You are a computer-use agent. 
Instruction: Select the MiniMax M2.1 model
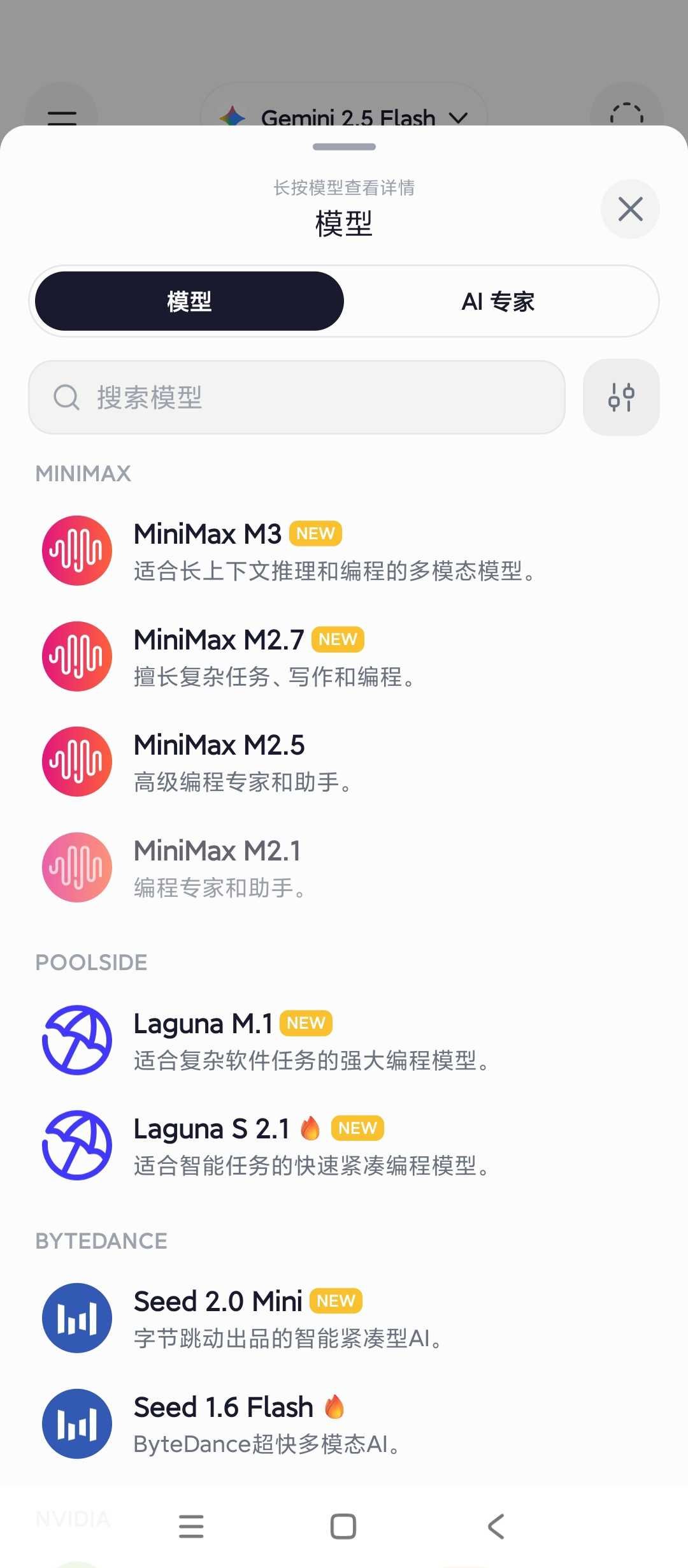tap(344, 867)
